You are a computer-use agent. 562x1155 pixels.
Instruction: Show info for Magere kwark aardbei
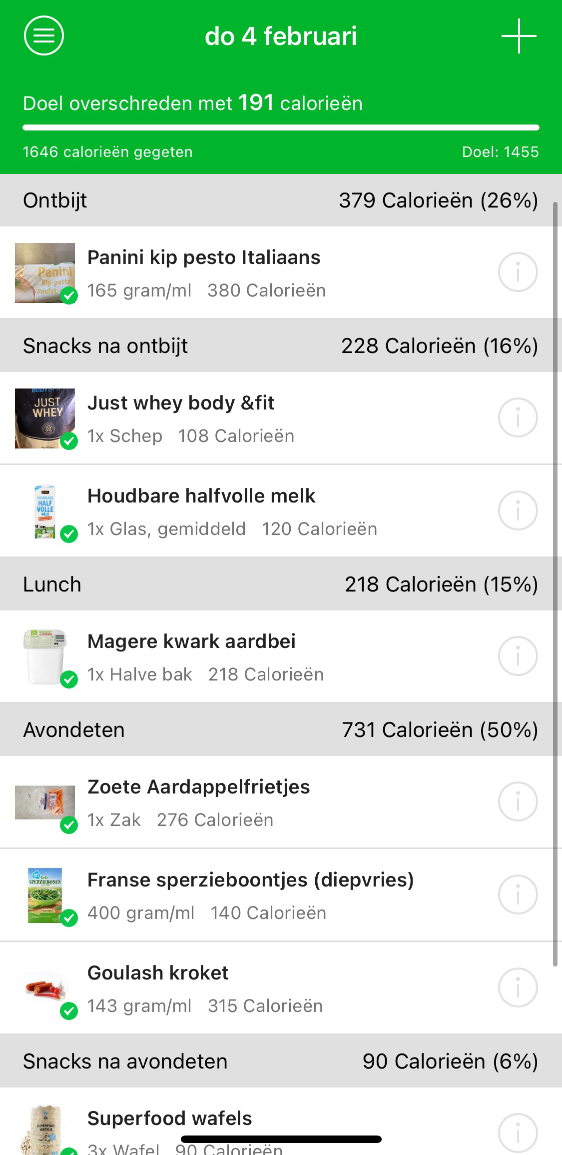[x=518, y=656]
